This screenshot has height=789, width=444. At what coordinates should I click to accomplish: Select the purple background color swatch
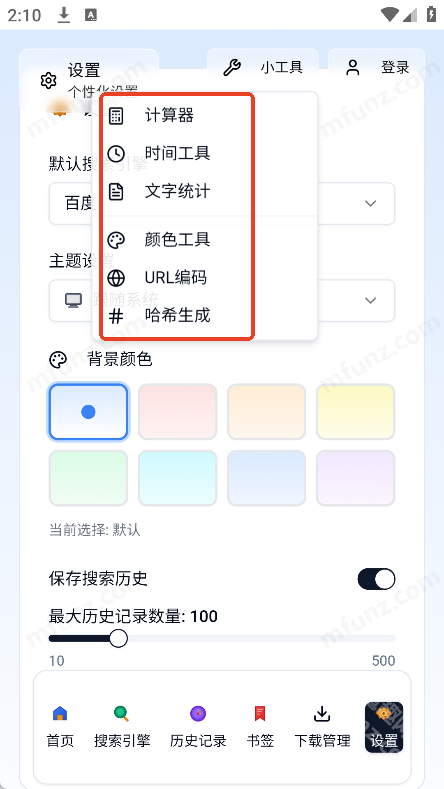[355, 478]
